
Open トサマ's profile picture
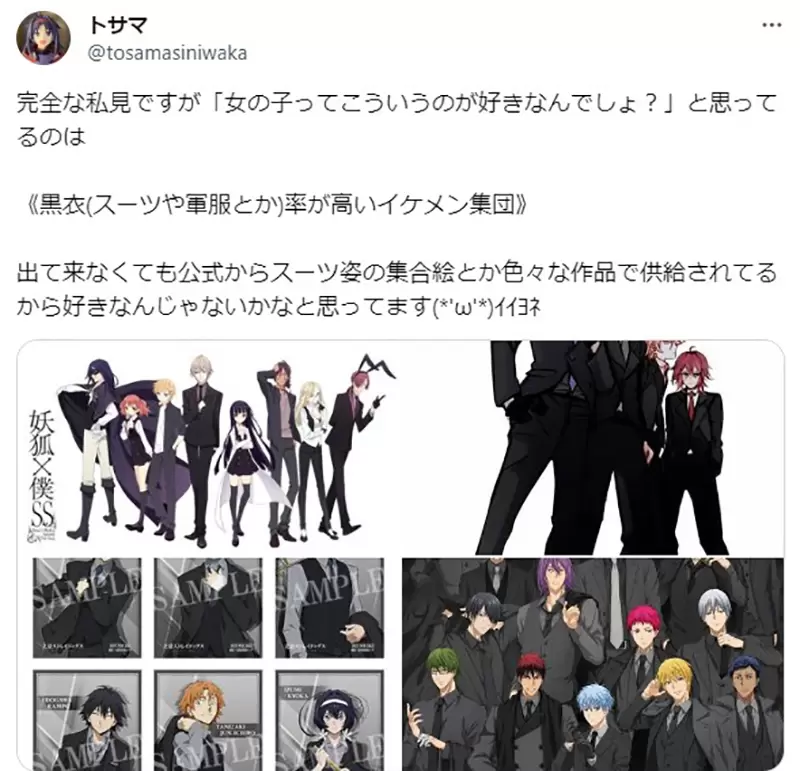[x=44, y=39]
